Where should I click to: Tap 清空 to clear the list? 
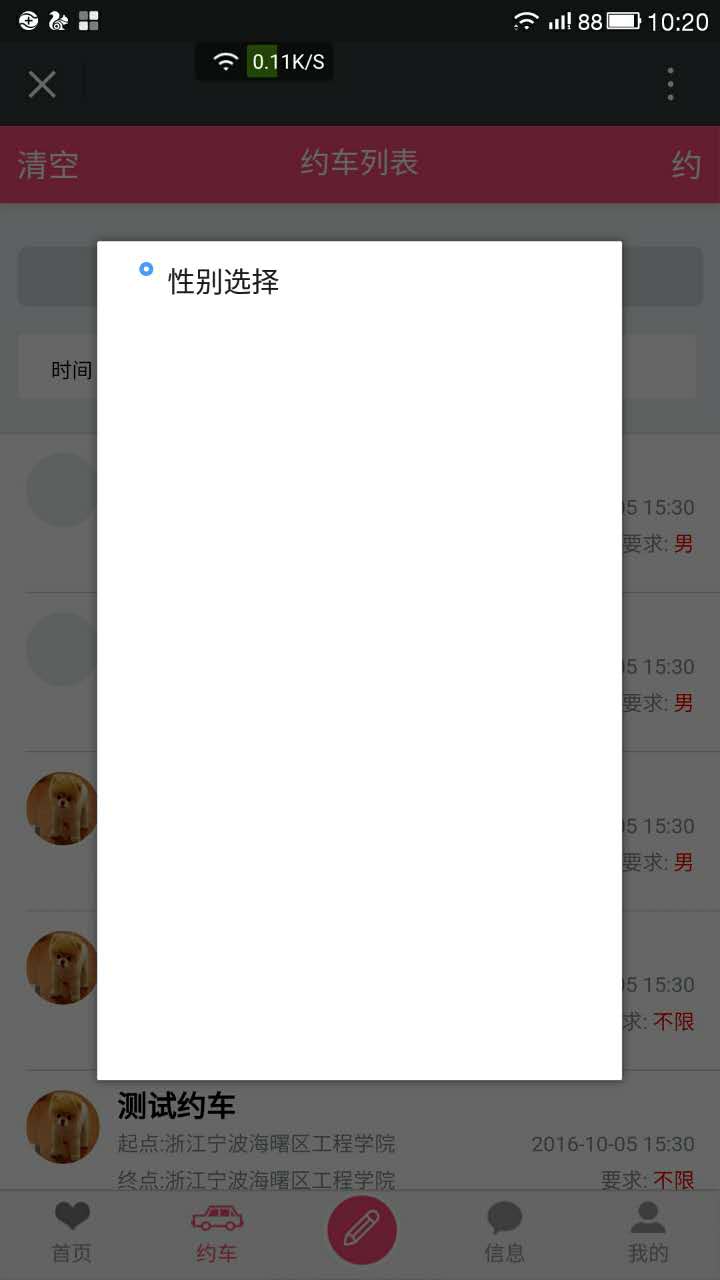click(47, 165)
